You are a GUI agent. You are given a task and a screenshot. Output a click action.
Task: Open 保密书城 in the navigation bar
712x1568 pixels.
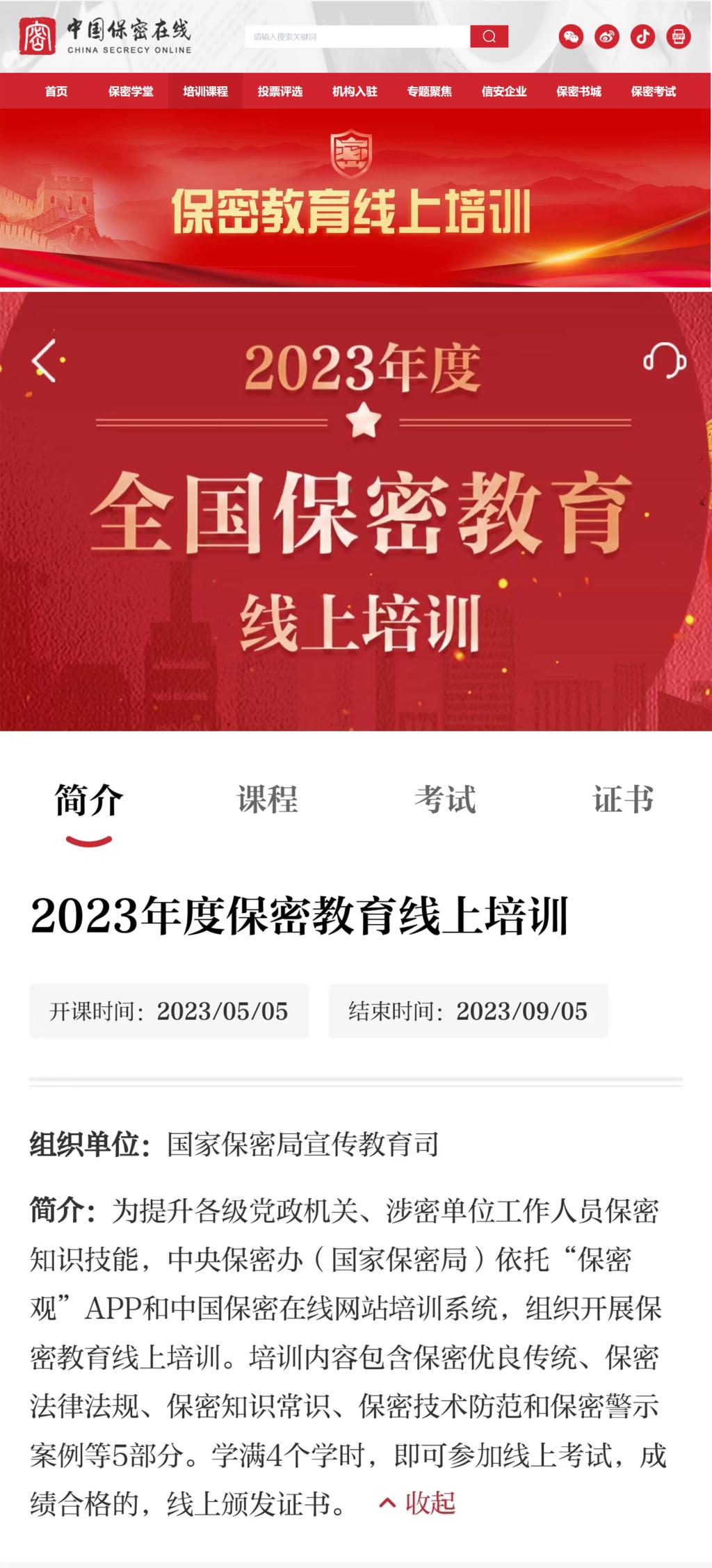(578, 91)
